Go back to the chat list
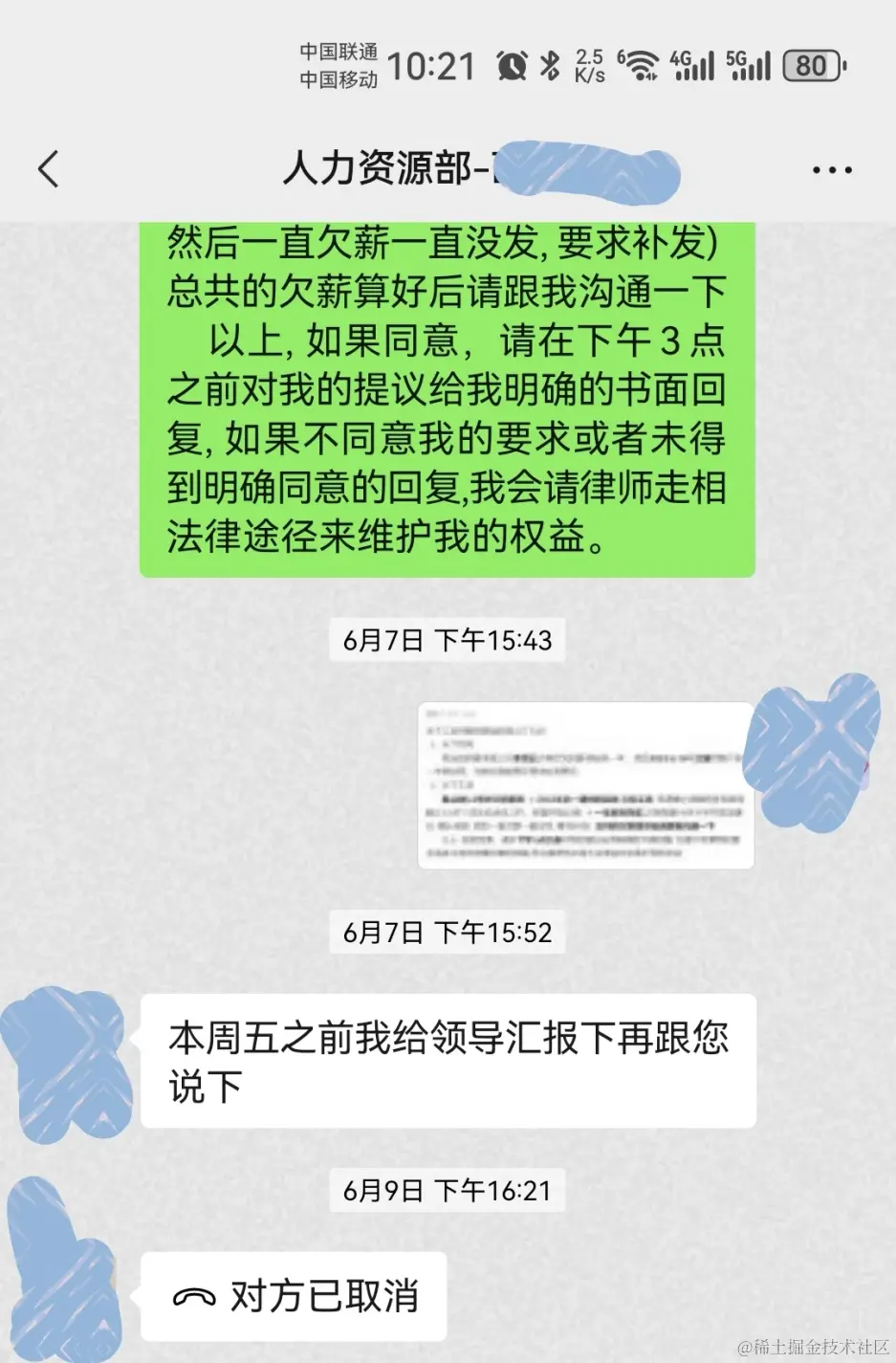 [49, 170]
